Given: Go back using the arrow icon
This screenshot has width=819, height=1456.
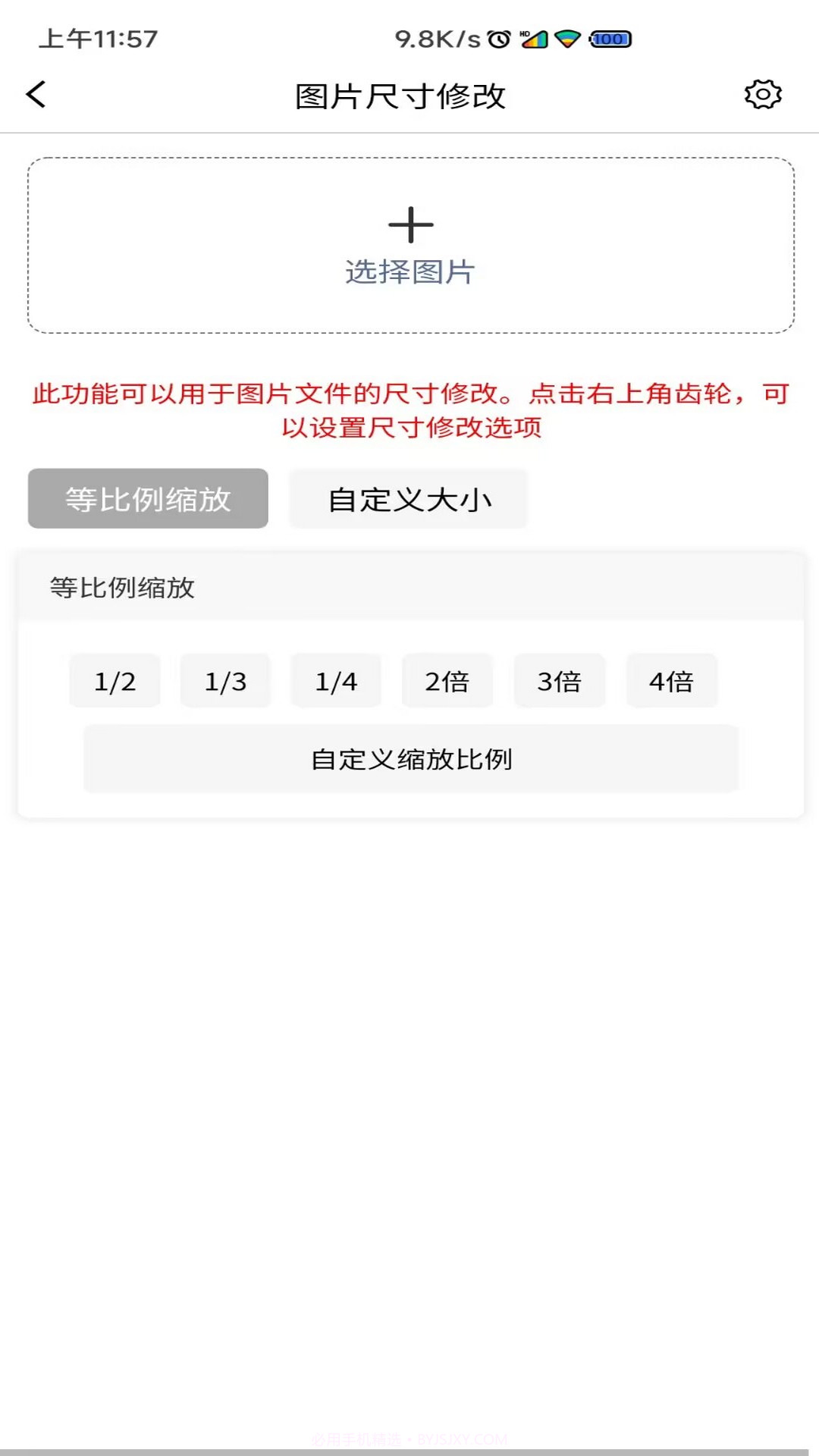Looking at the screenshot, I should [34, 95].
